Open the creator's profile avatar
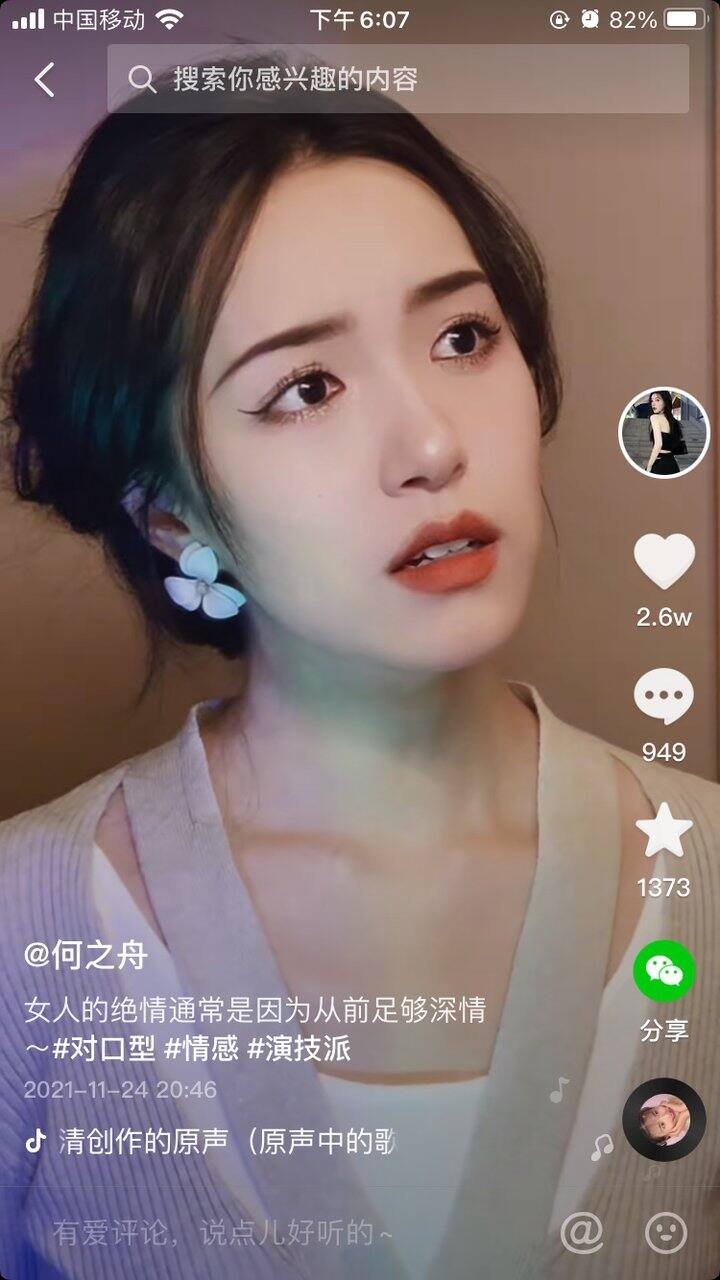The height and width of the screenshot is (1280, 720). [664, 433]
